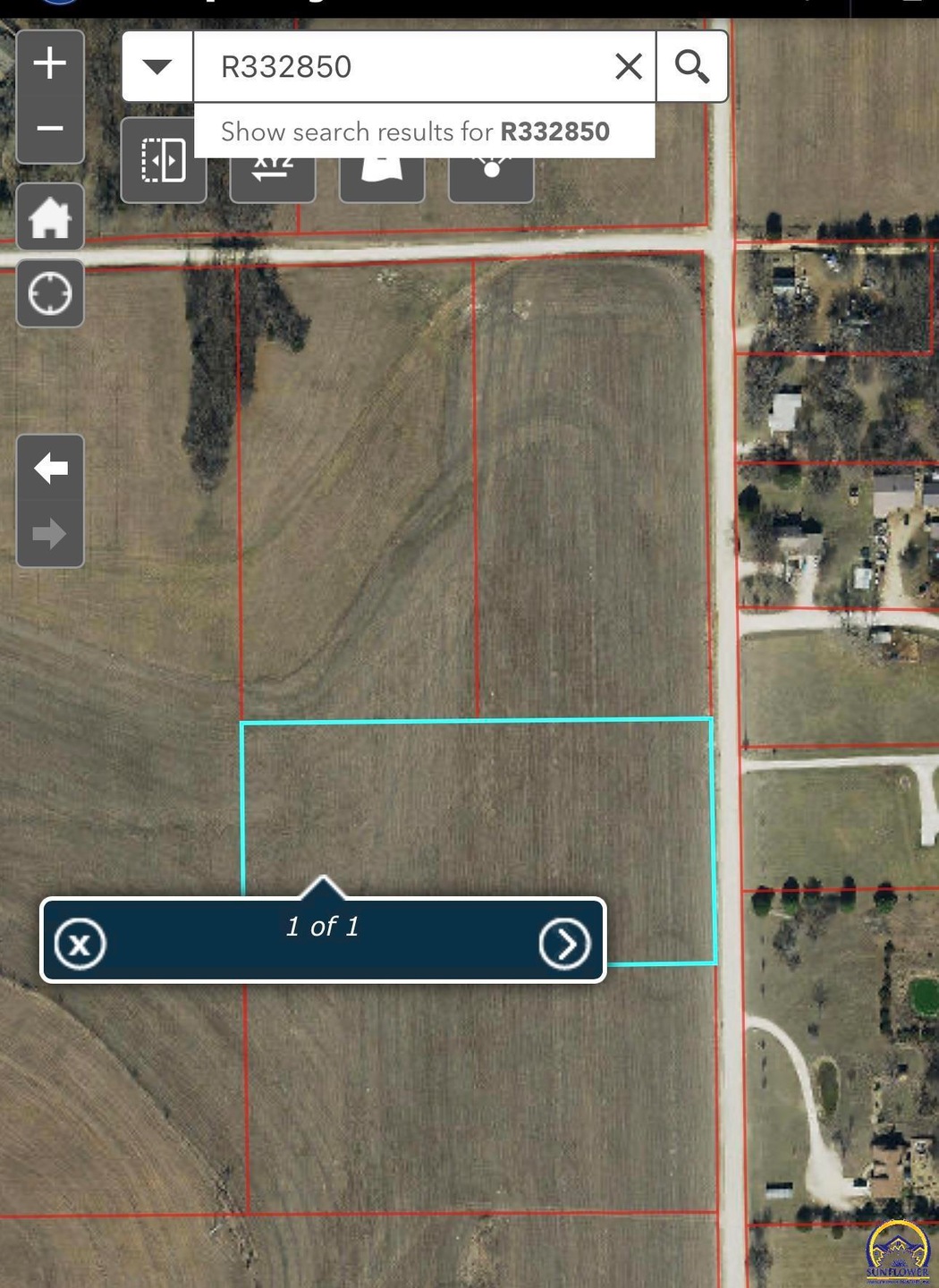Run search with magnifier icon
The height and width of the screenshot is (1288, 939).
pos(691,66)
